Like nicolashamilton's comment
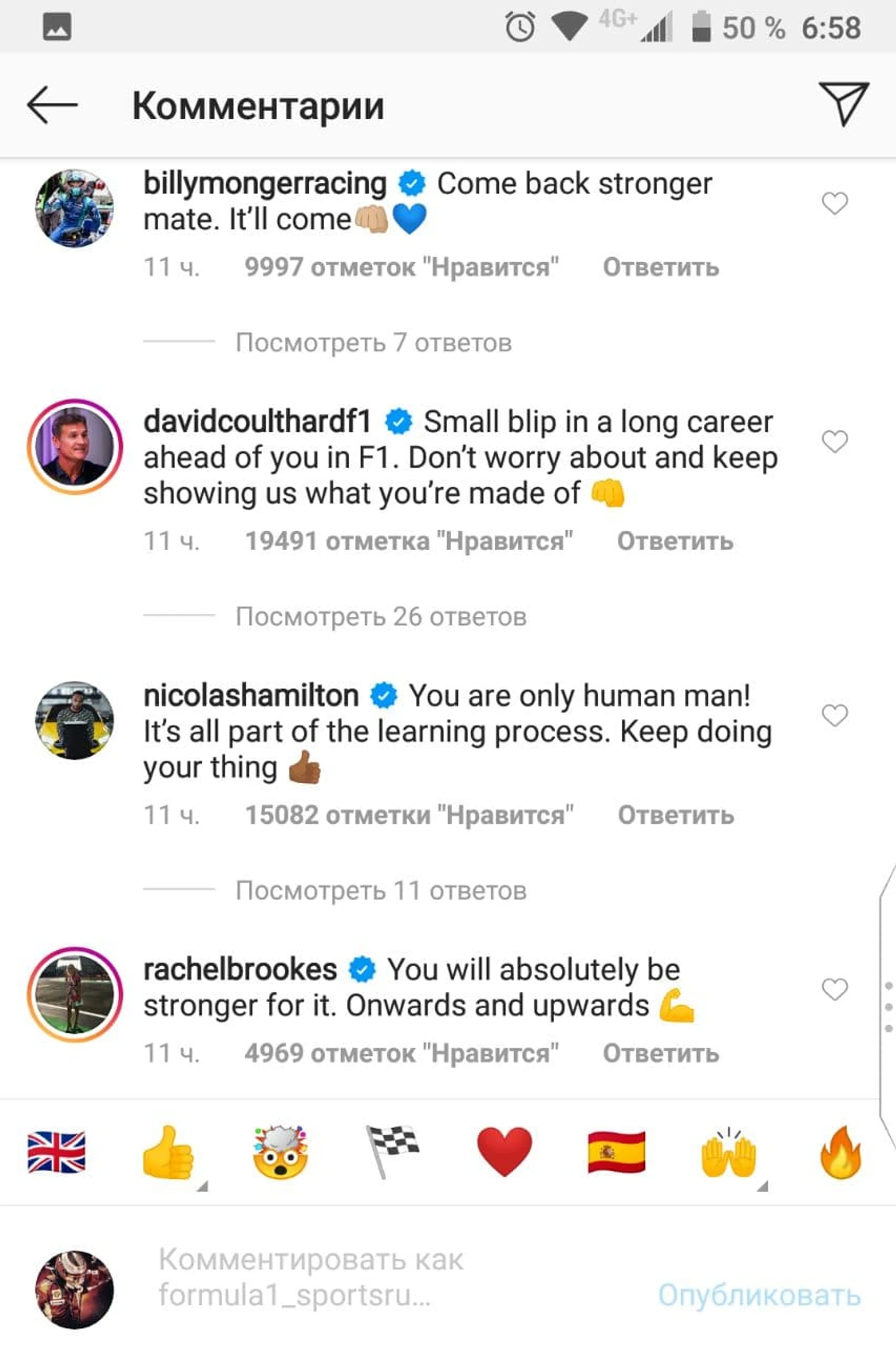Screen dimensions: 896x1345 (x=835, y=715)
